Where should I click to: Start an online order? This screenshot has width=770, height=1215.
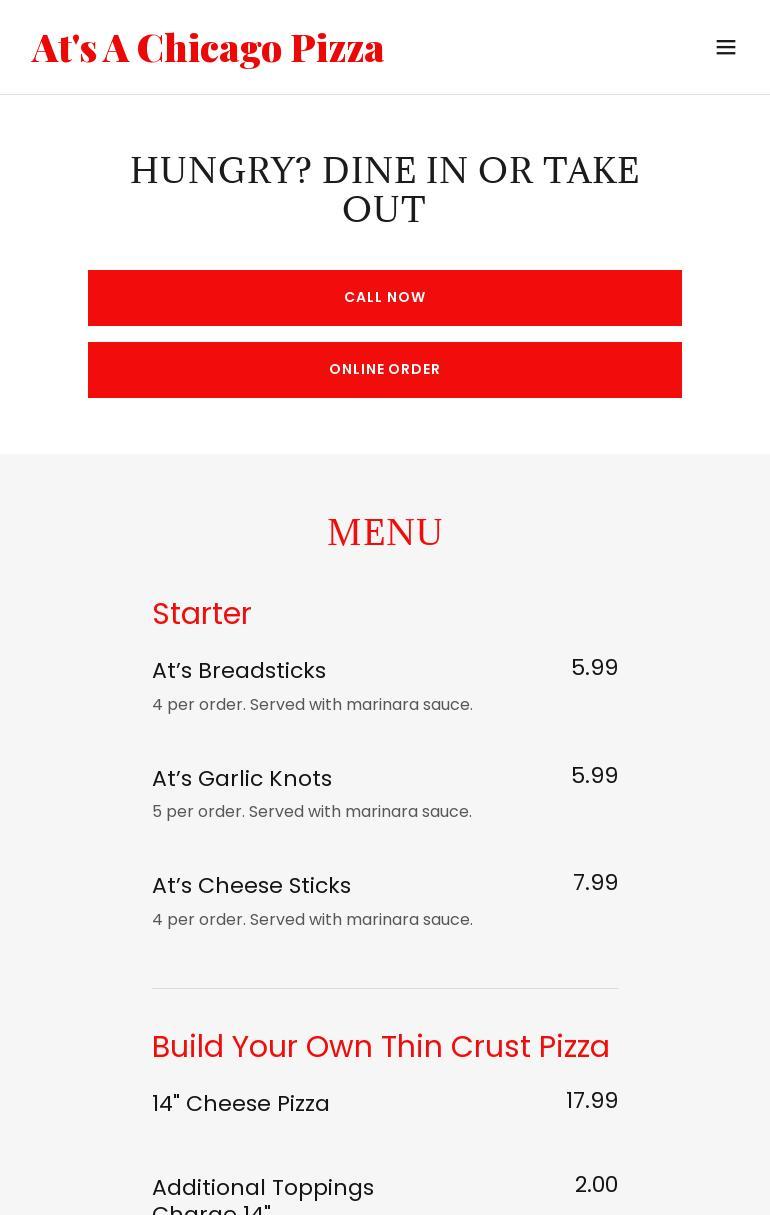tap(385, 370)
